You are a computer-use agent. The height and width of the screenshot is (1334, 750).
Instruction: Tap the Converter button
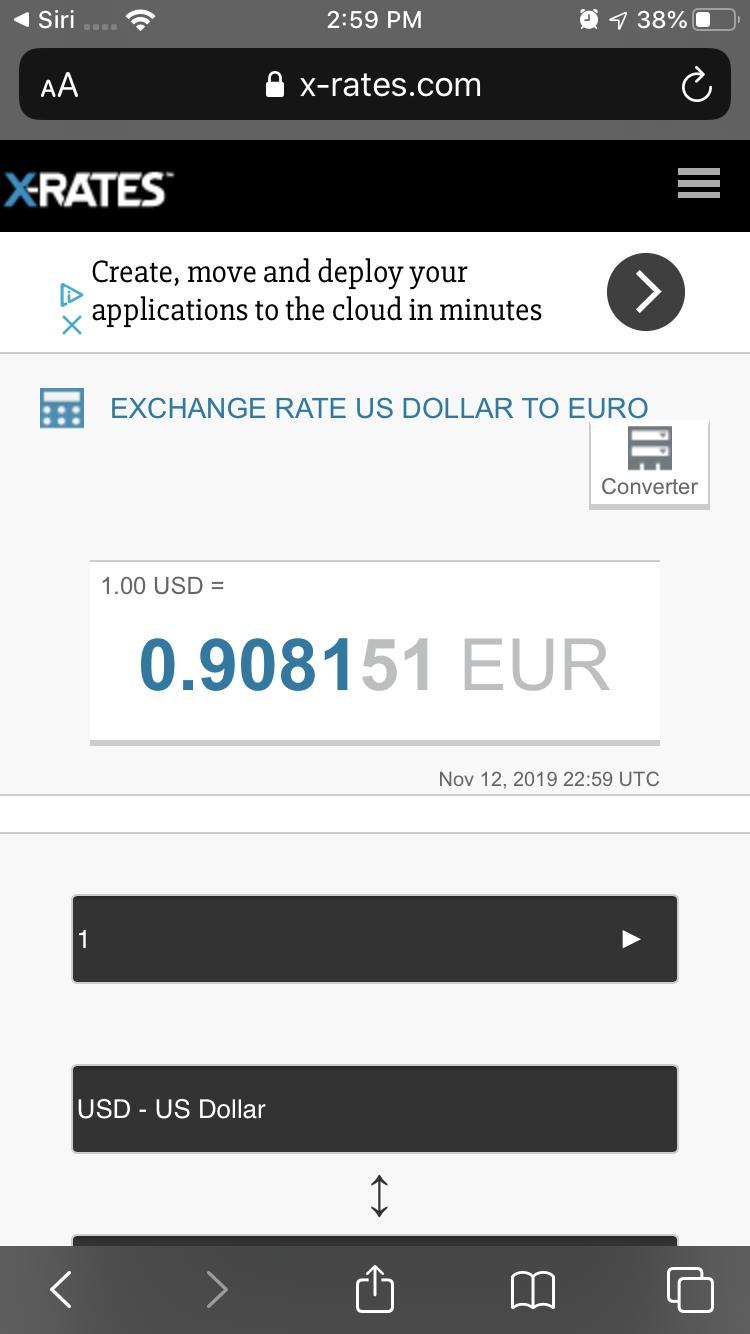point(649,464)
